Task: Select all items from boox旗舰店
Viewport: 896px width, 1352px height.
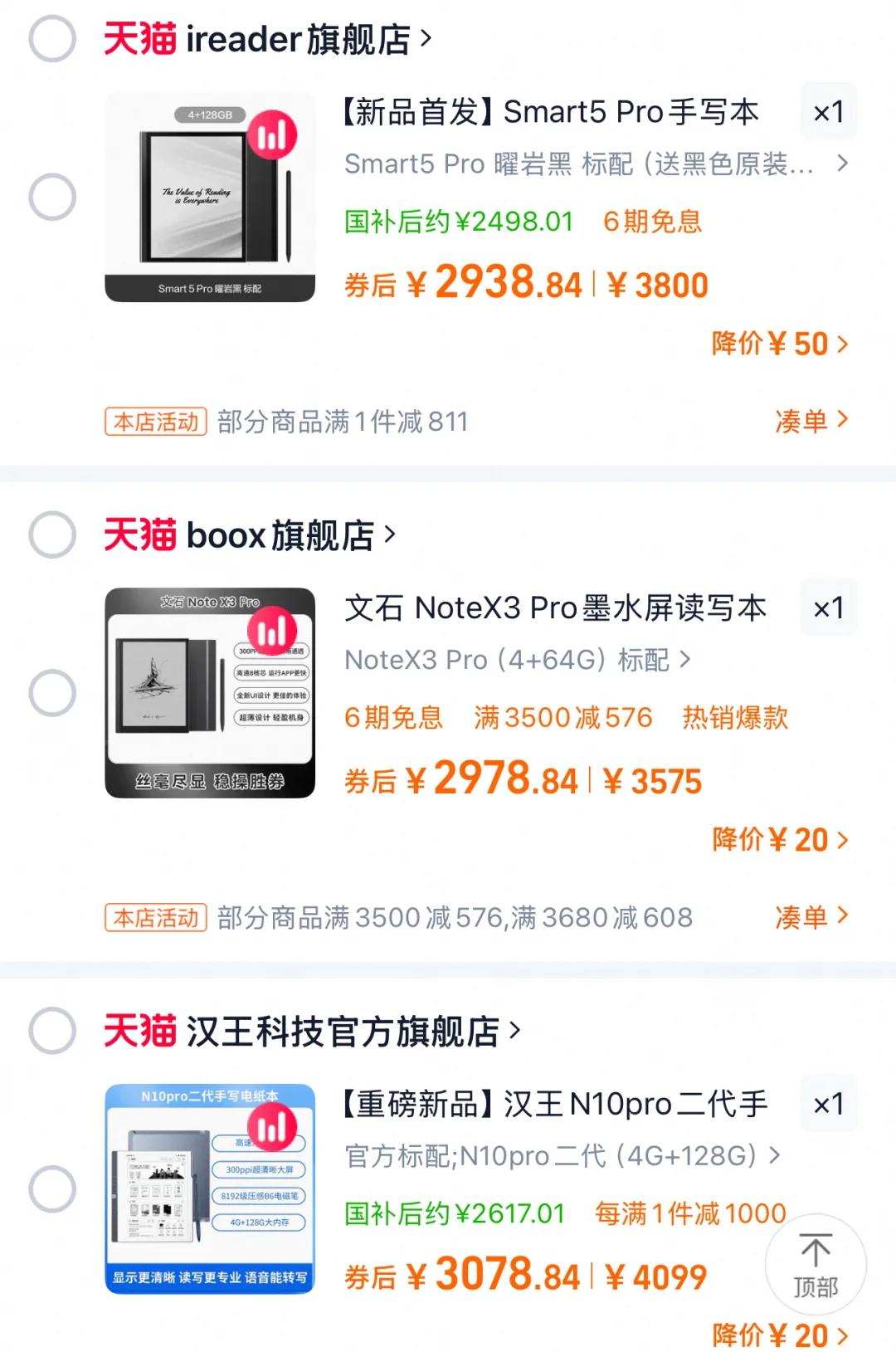Action: click(52, 534)
